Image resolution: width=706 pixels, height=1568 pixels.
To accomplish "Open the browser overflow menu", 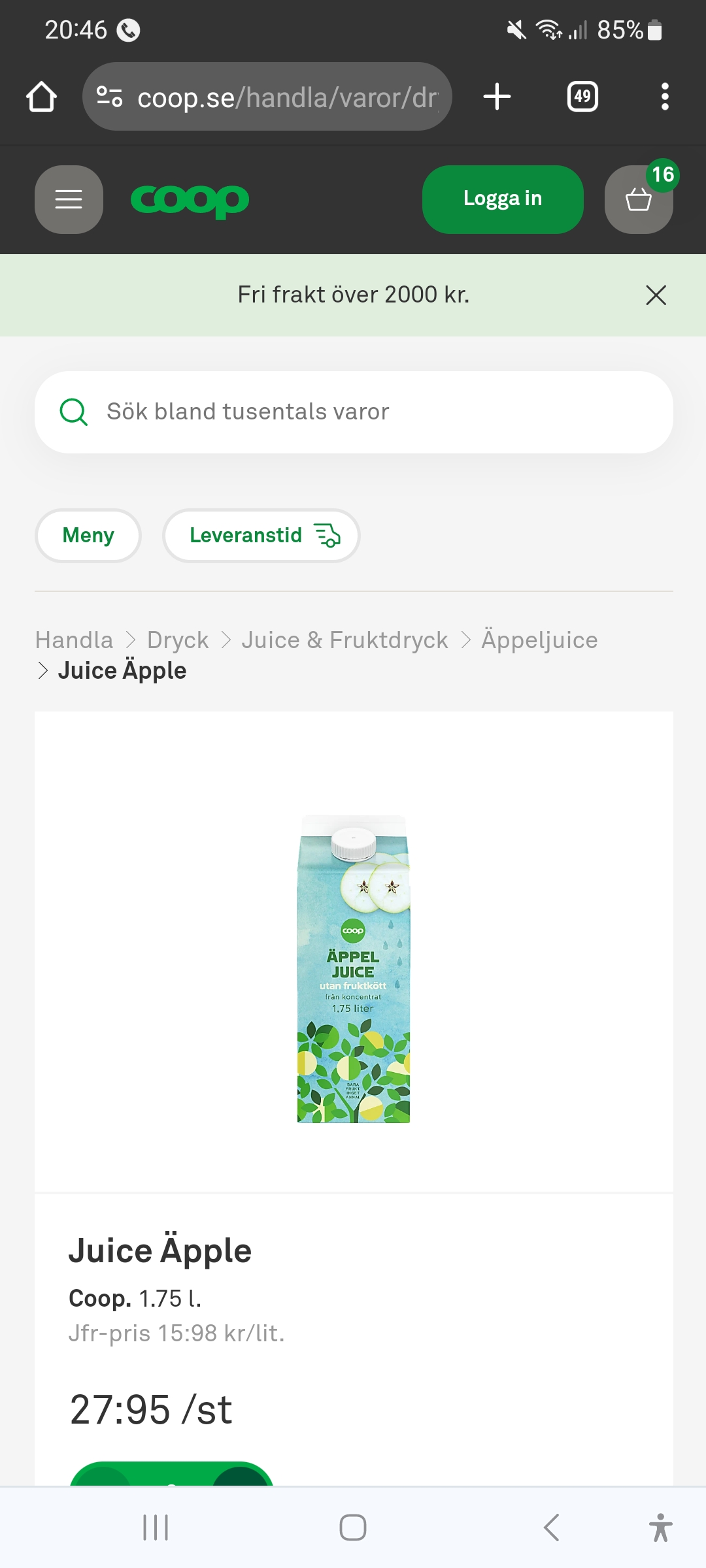I will 665,97.
